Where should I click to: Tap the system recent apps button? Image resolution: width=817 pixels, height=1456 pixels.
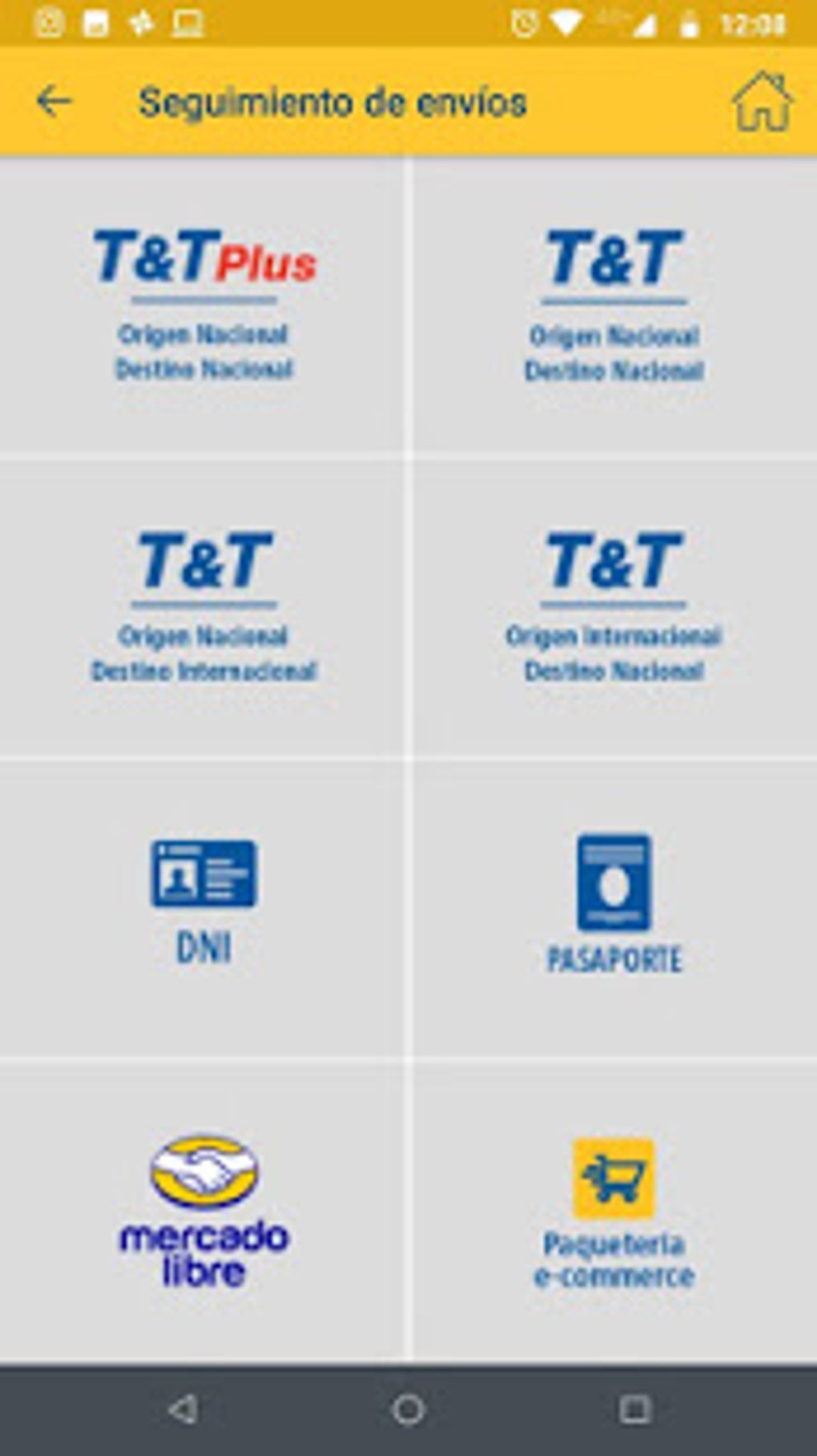[634, 1409]
